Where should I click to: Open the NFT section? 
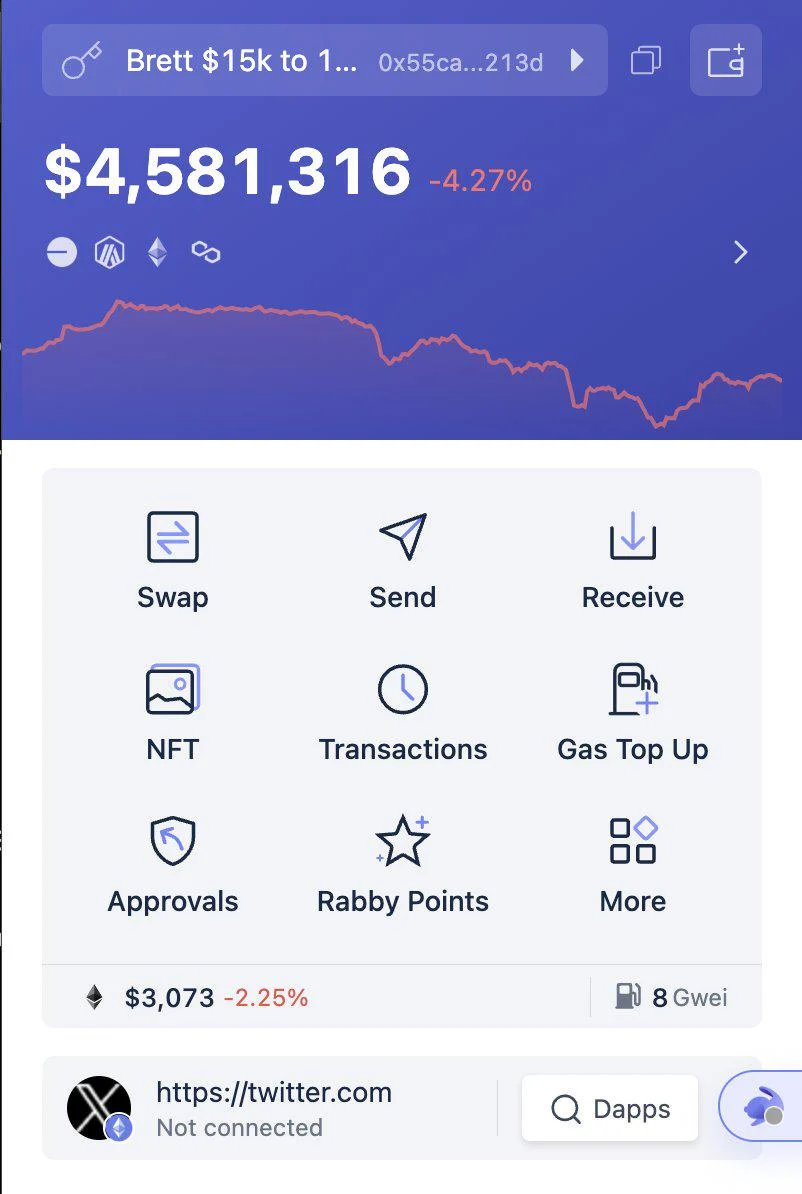click(172, 688)
